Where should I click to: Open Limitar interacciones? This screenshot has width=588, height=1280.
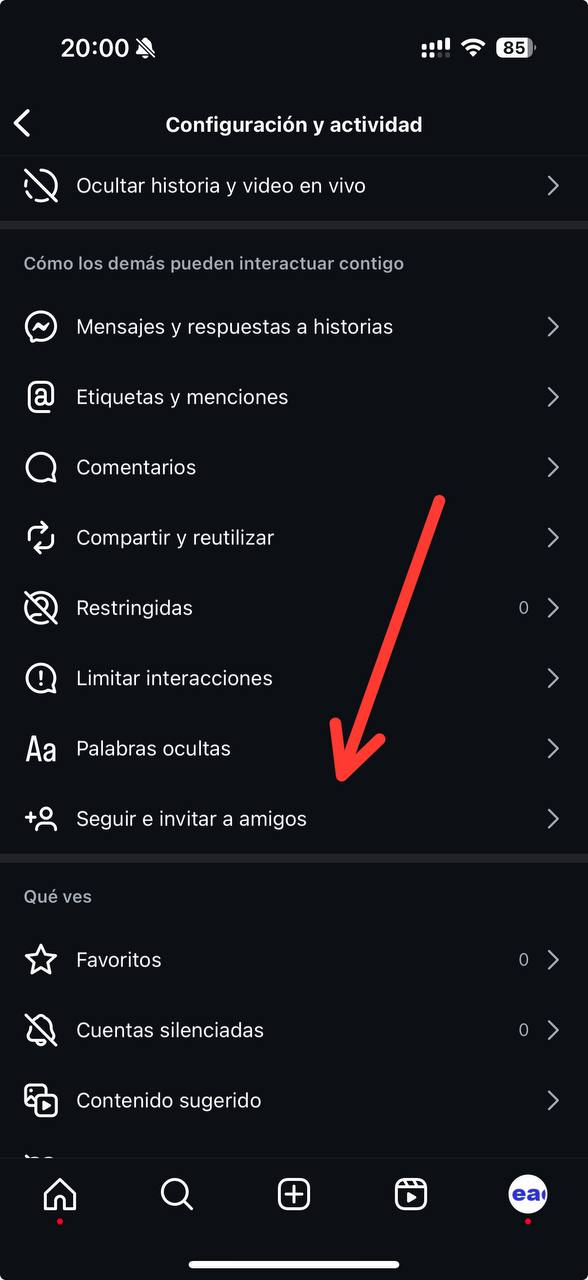tap(294, 678)
